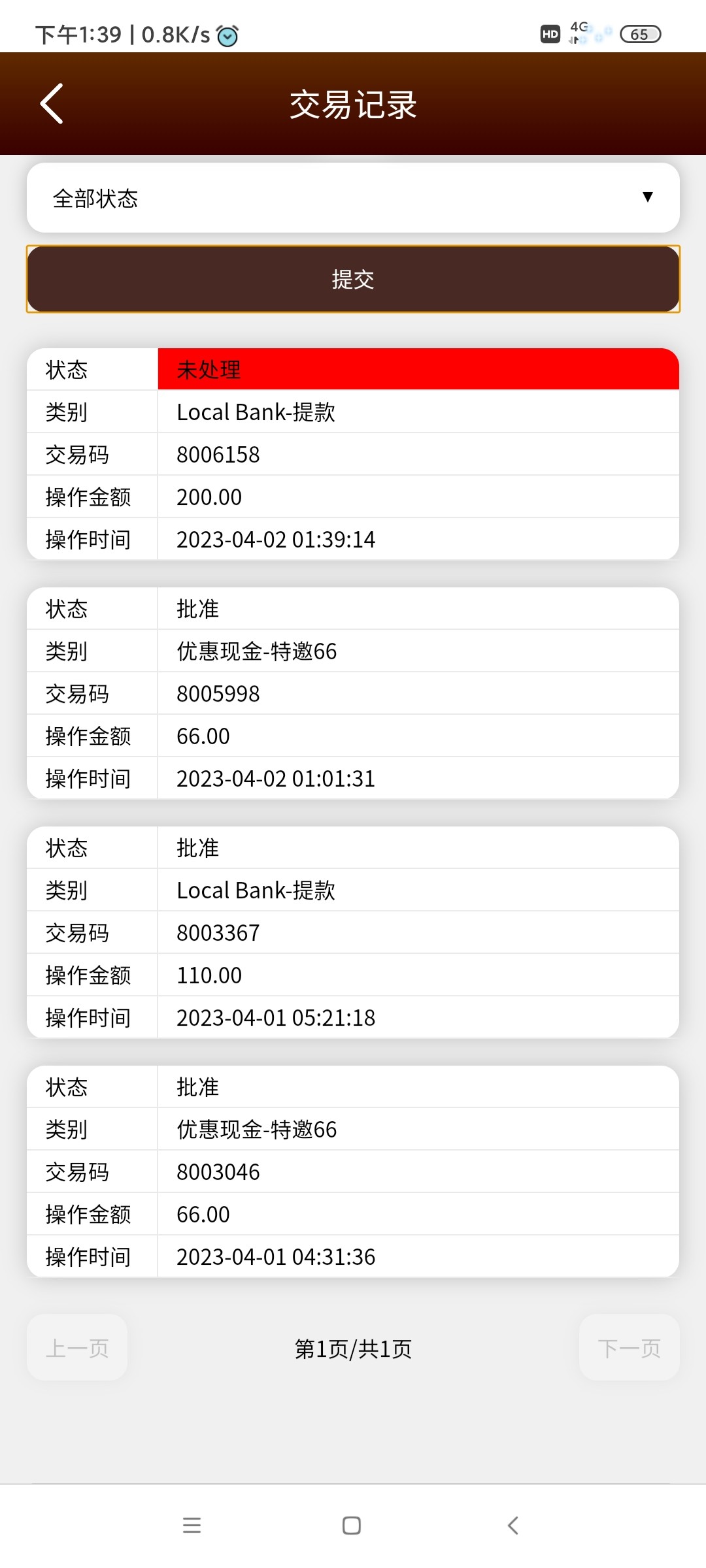This screenshot has width=706, height=1568.
Task: Tap the 上一页 previous page button
Action: pos(77,1347)
